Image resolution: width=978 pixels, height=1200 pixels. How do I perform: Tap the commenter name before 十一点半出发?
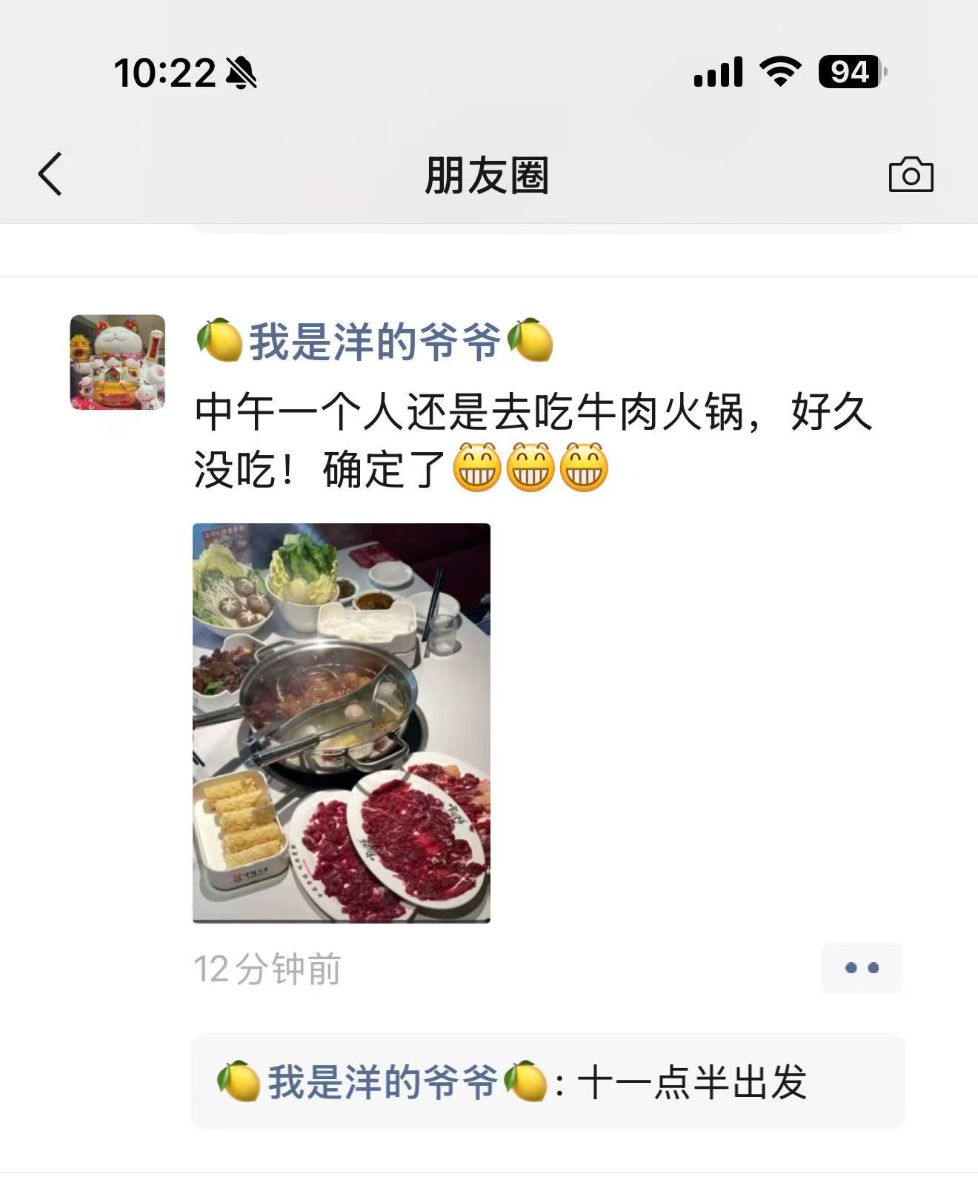click(x=381, y=1082)
